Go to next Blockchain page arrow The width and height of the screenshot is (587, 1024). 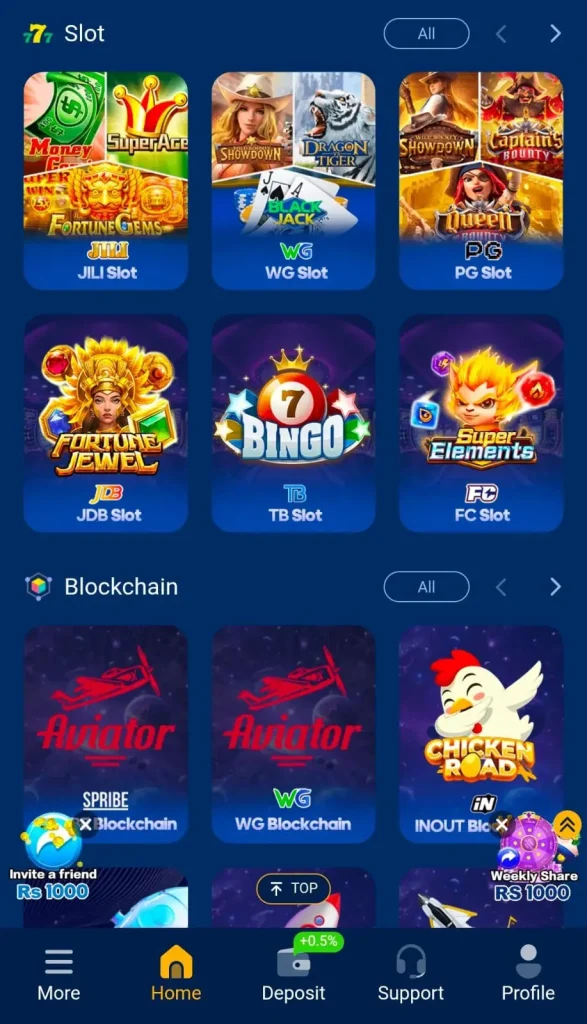(555, 586)
